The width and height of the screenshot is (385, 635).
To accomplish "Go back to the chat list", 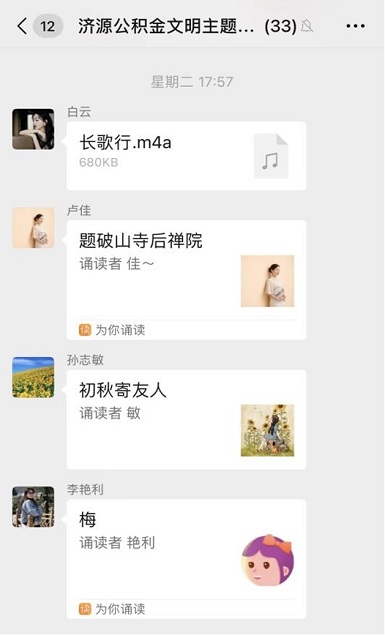I will point(22,26).
